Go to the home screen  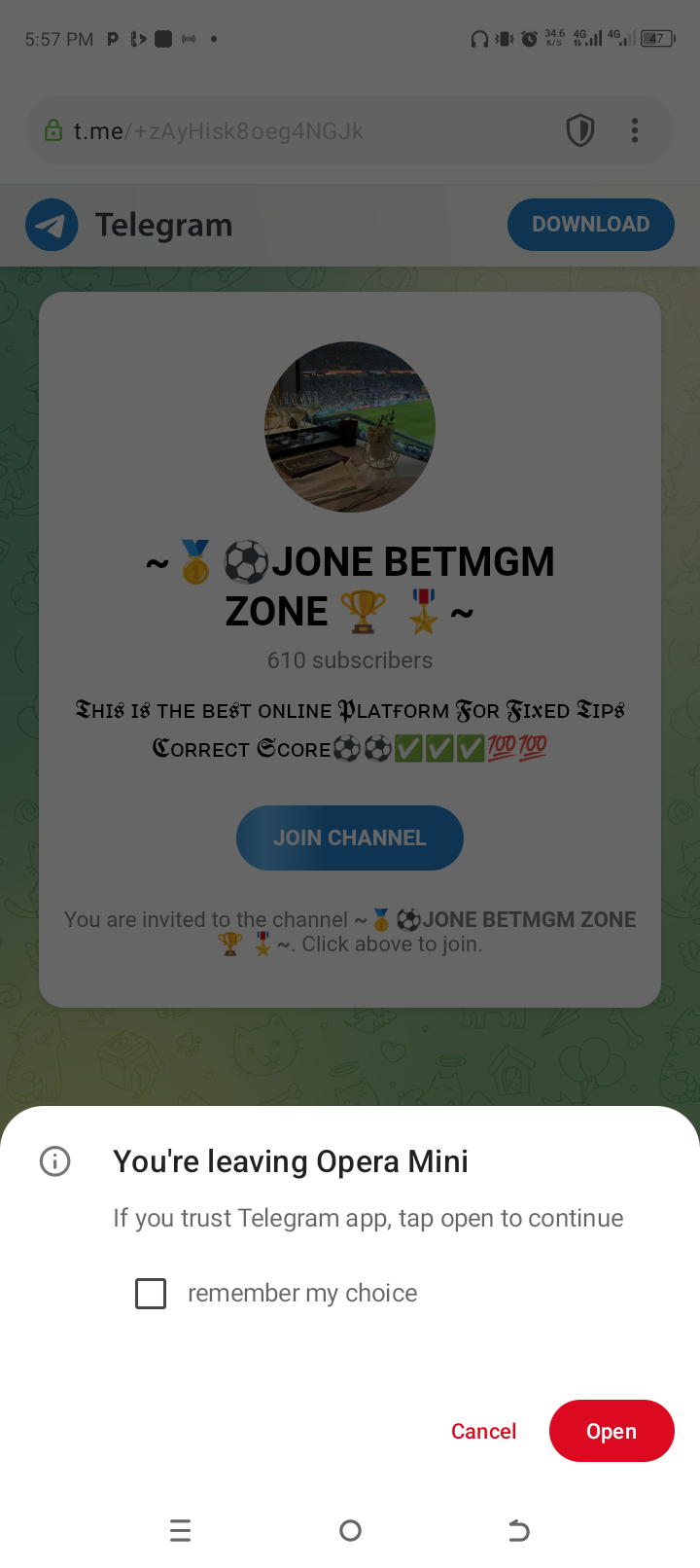350,1531
